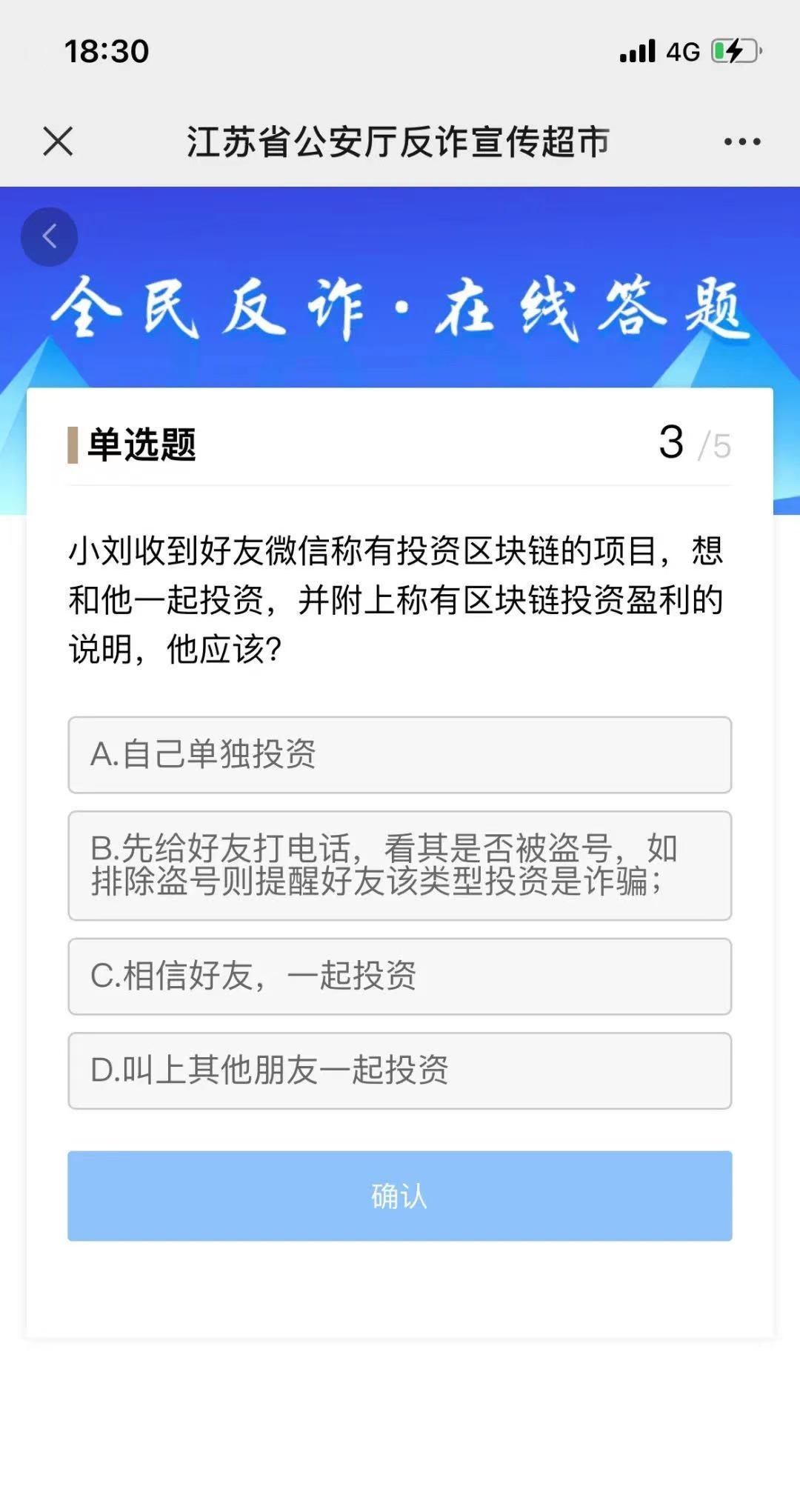The width and height of the screenshot is (800, 1512).
Task: Tap the 确认 button to confirm
Action: coord(400,1196)
